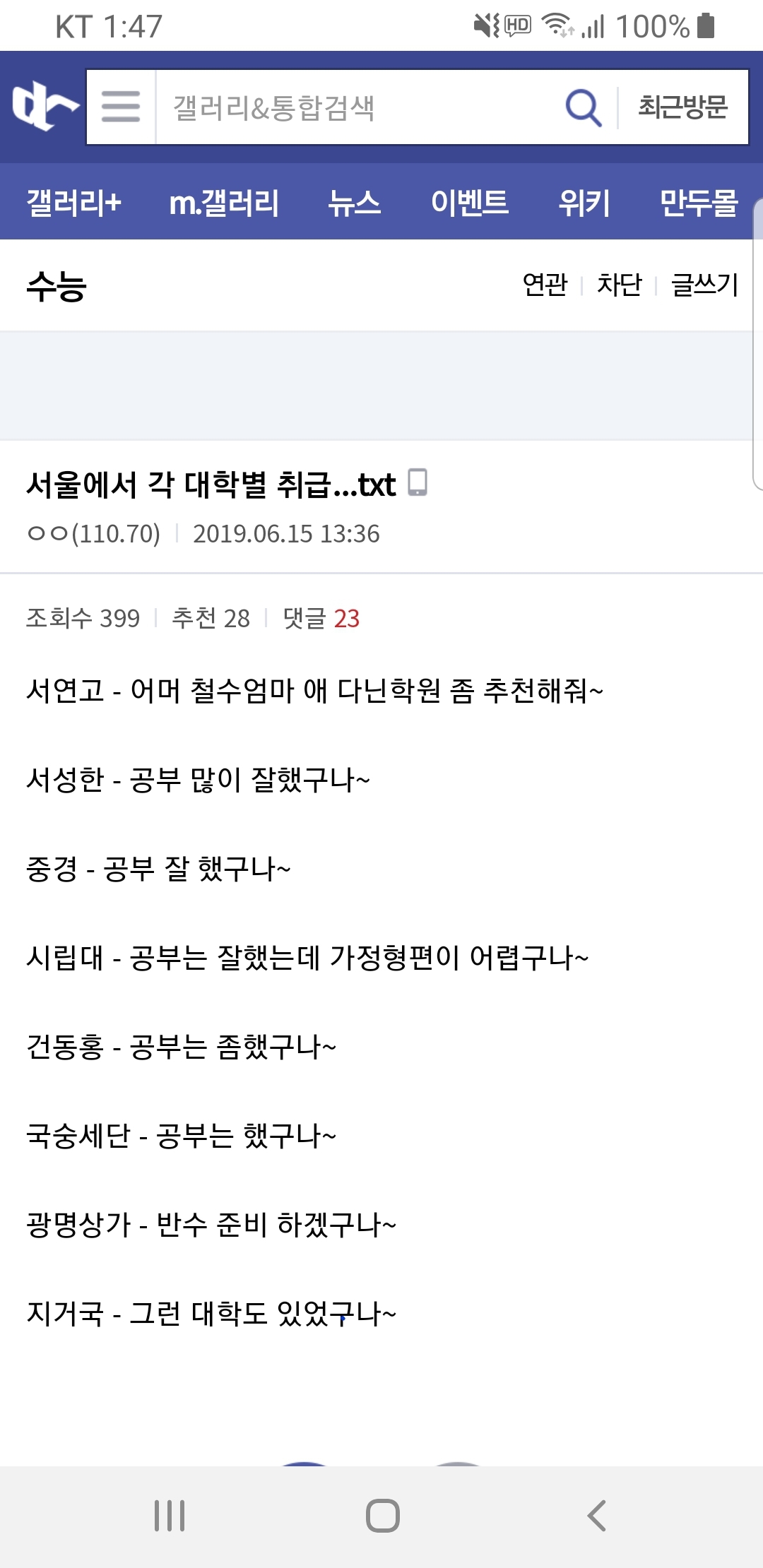This screenshot has width=763, height=1568.
Task: Go to DC home via logo
Action: tap(45, 106)
